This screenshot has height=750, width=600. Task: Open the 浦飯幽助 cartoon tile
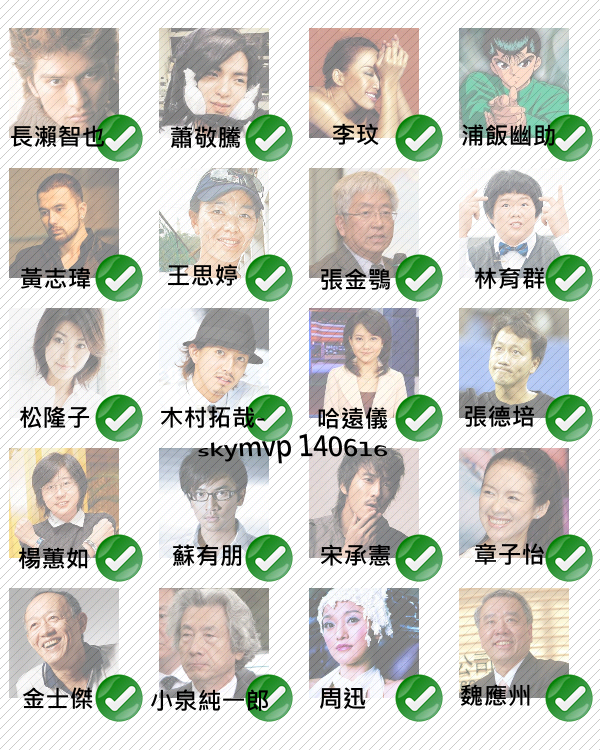514,83
